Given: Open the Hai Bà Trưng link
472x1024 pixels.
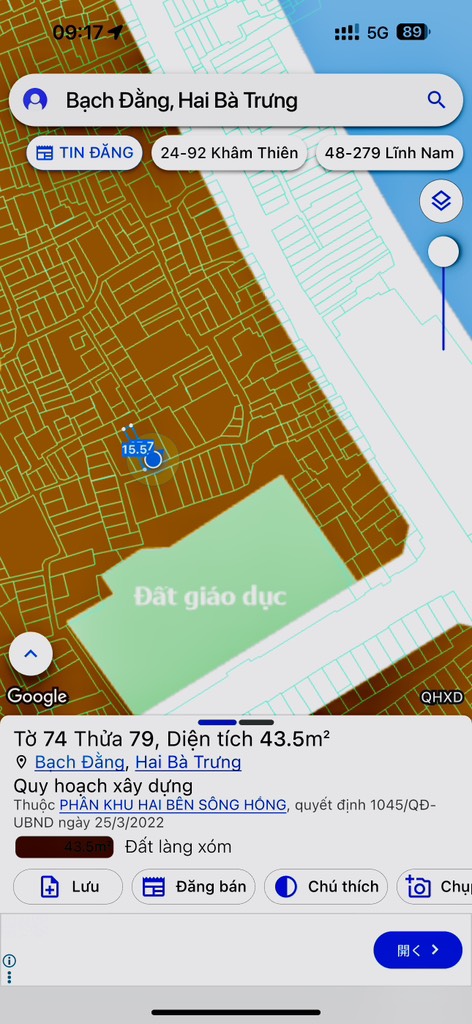Looking at the screenshot, I should click(x=188, y=762).
